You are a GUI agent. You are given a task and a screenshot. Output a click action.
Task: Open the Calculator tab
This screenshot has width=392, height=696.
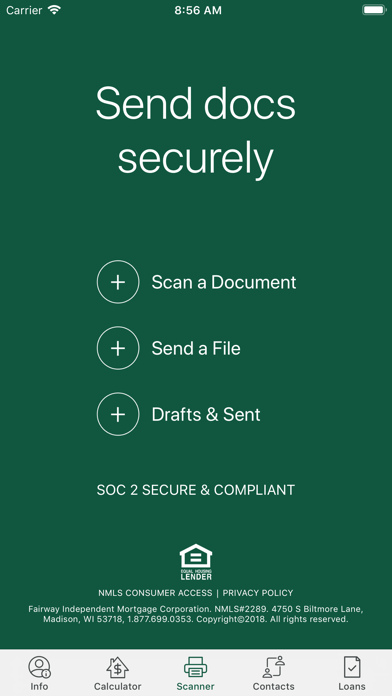[x=117, y=673]
